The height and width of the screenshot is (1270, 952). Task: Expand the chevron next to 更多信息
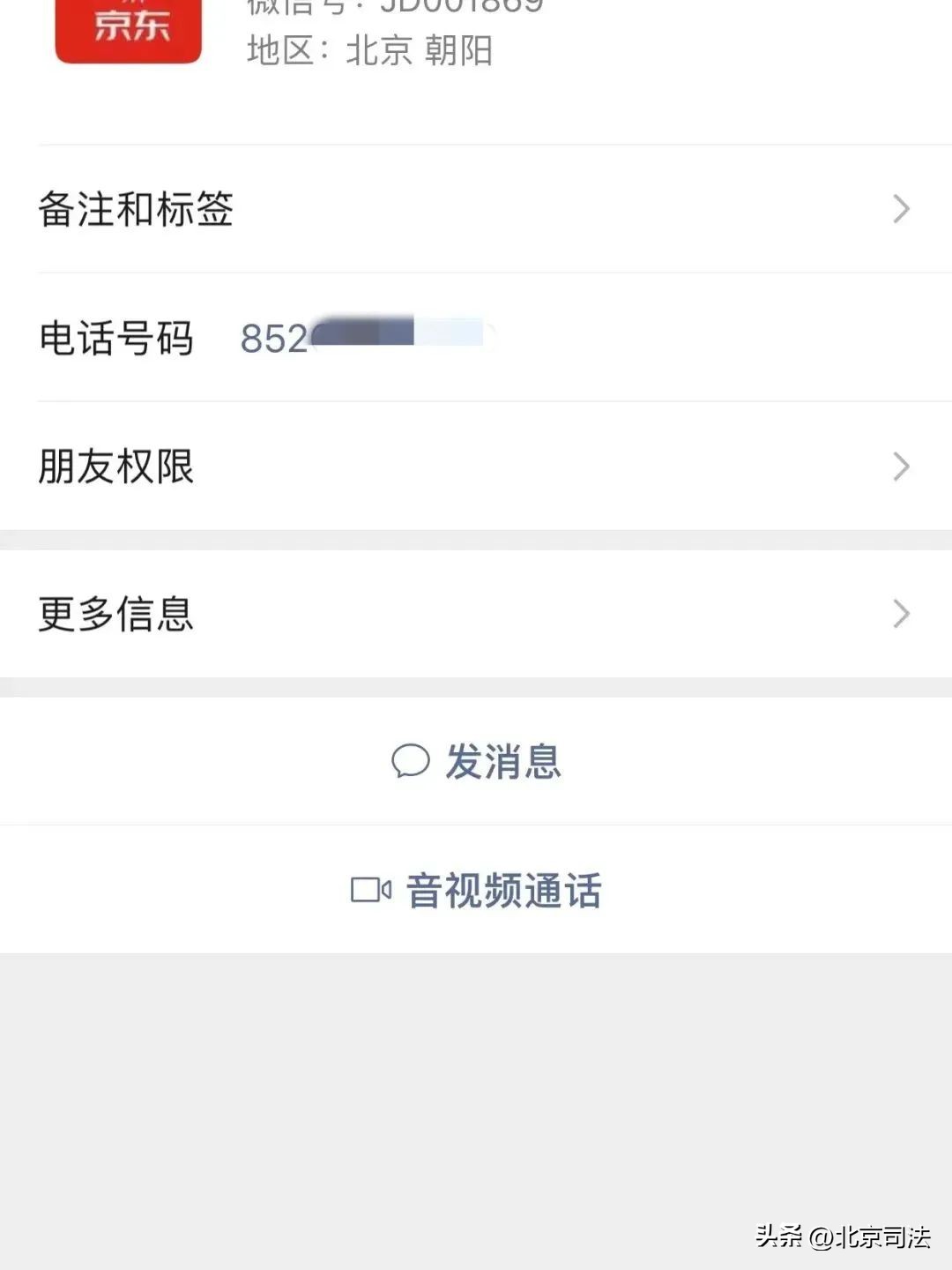click(x=900, y=612)
